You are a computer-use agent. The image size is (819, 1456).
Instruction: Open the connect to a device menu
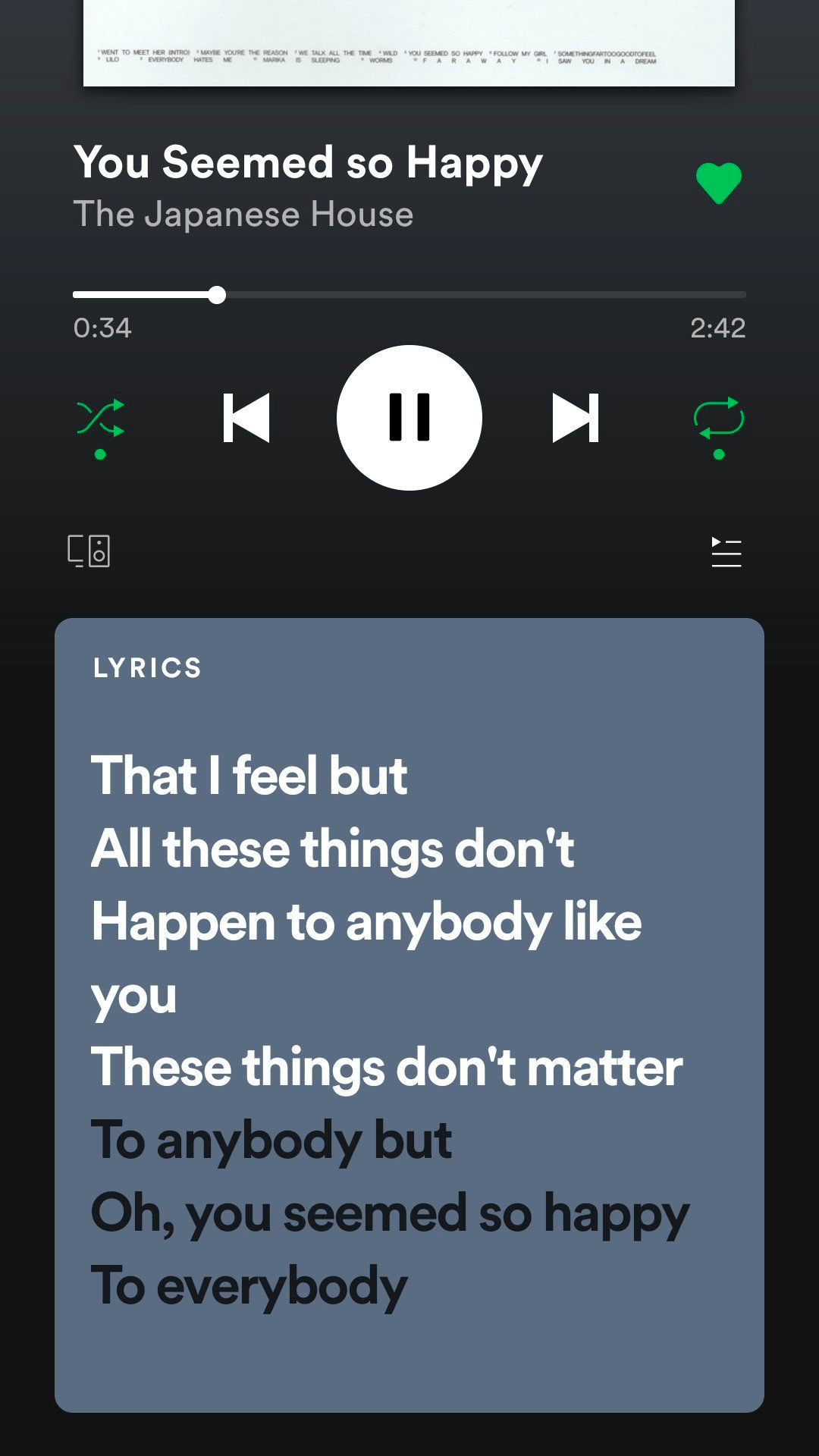89,551
